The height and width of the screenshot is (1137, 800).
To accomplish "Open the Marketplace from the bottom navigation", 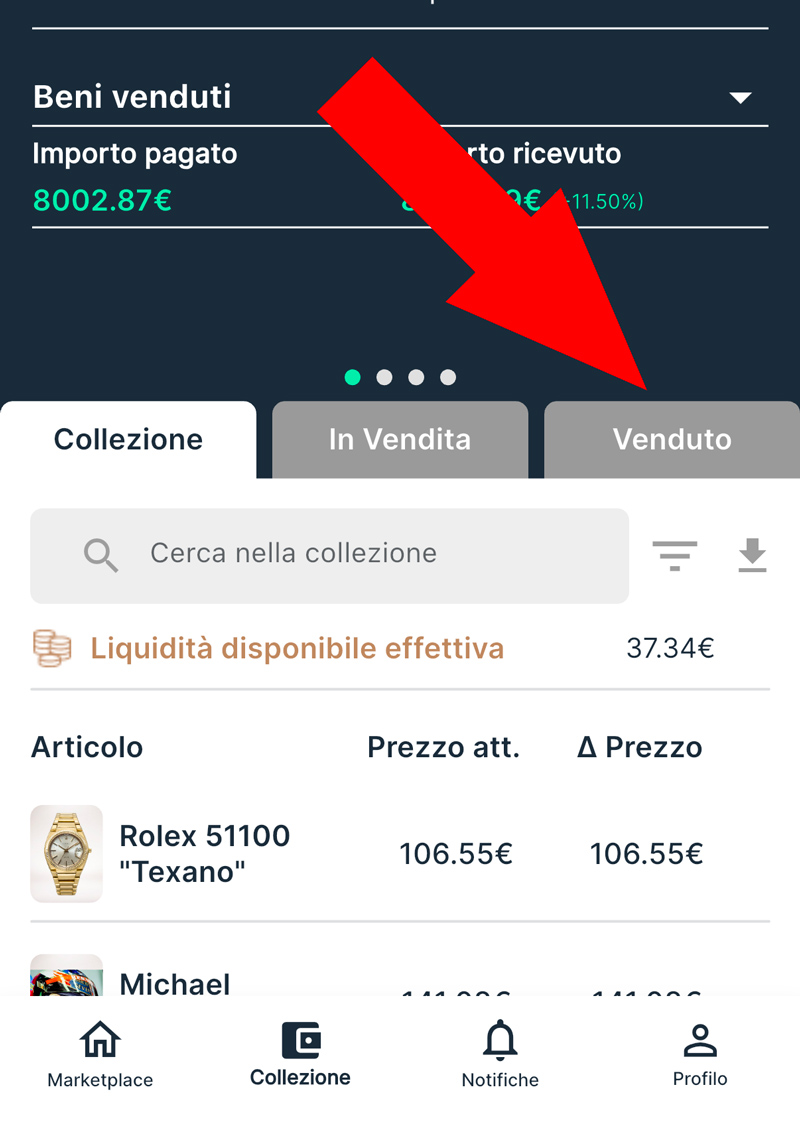I will point(99,1050).
